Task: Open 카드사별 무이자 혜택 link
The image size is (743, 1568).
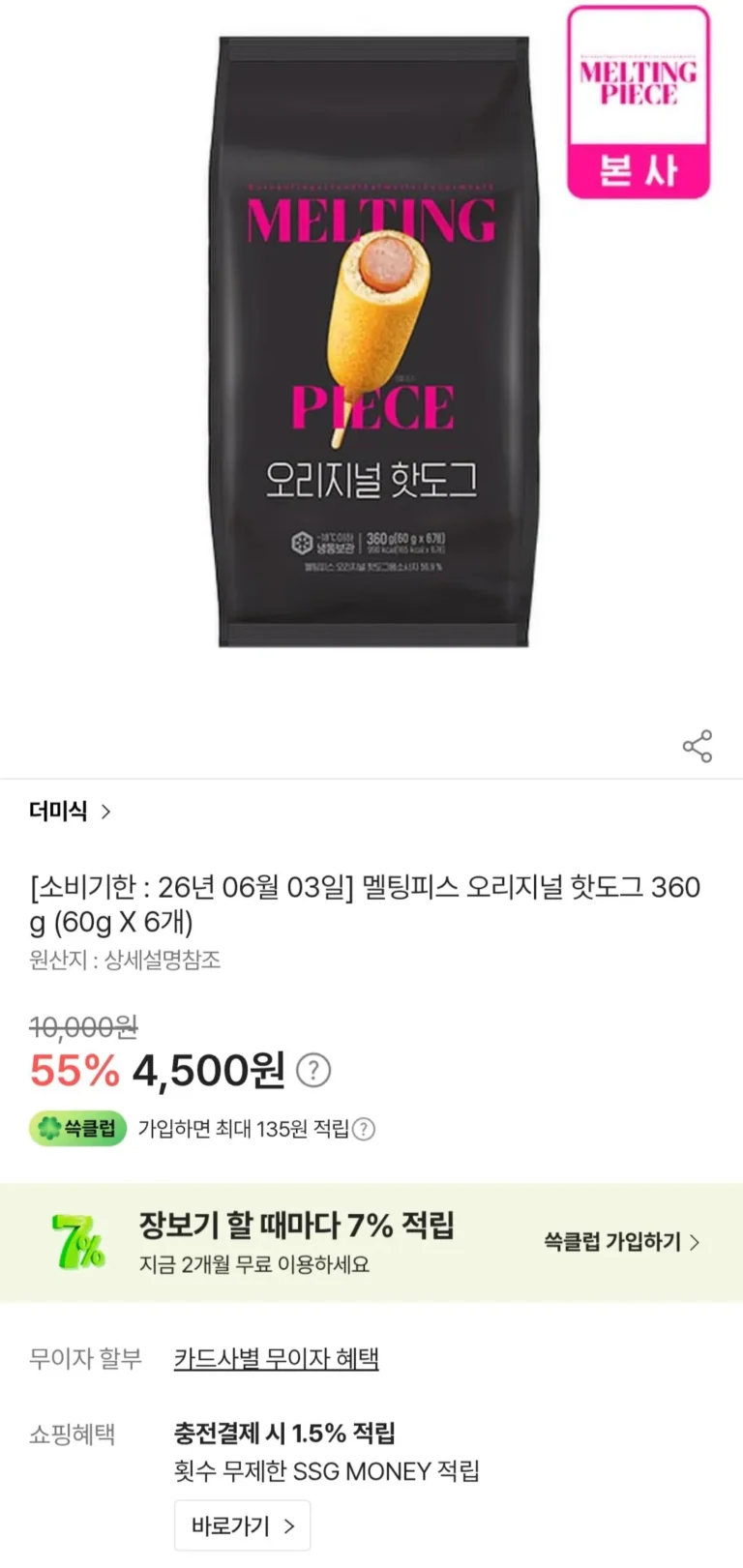Action: [276, 1358]
